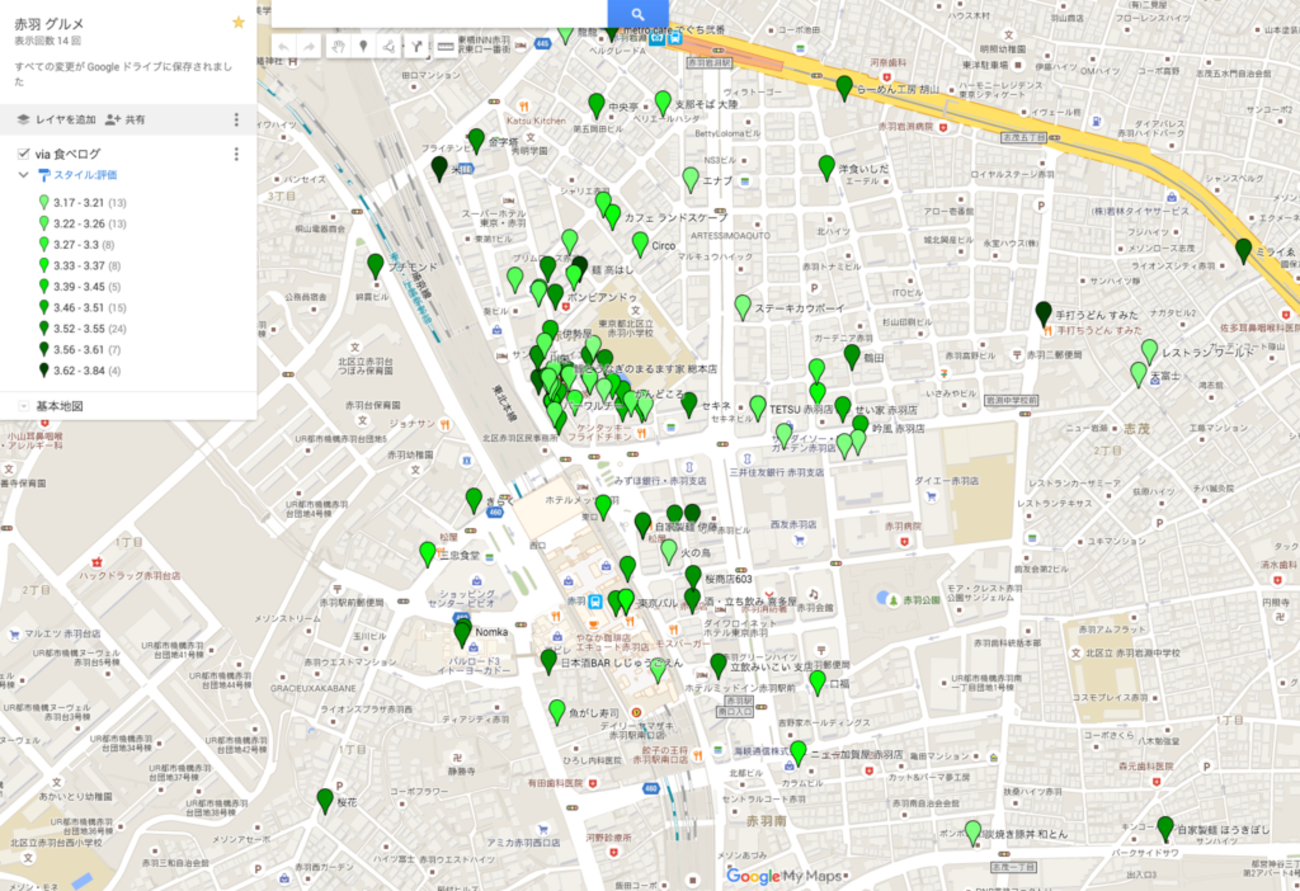This screenshot has width=1300, height=891.
Task: Open the via 食べログ layer menu
Action: (237, 154)
